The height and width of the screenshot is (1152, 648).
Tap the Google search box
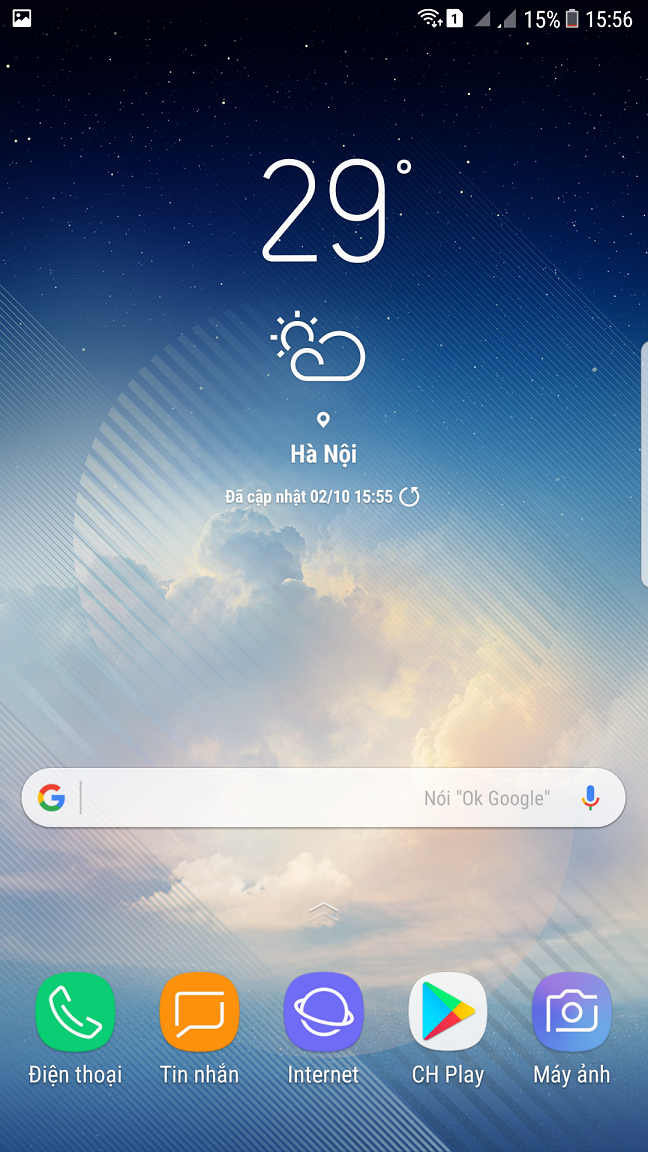coord(323,798)
